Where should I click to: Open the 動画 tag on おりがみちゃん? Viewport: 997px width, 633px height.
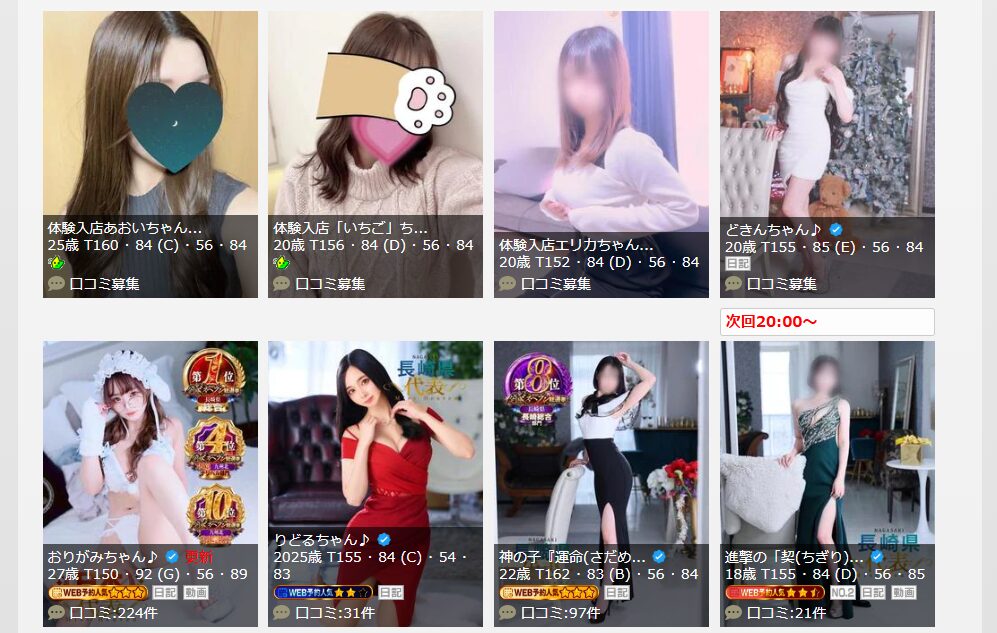pyautogui.click(x=195, y=593)
